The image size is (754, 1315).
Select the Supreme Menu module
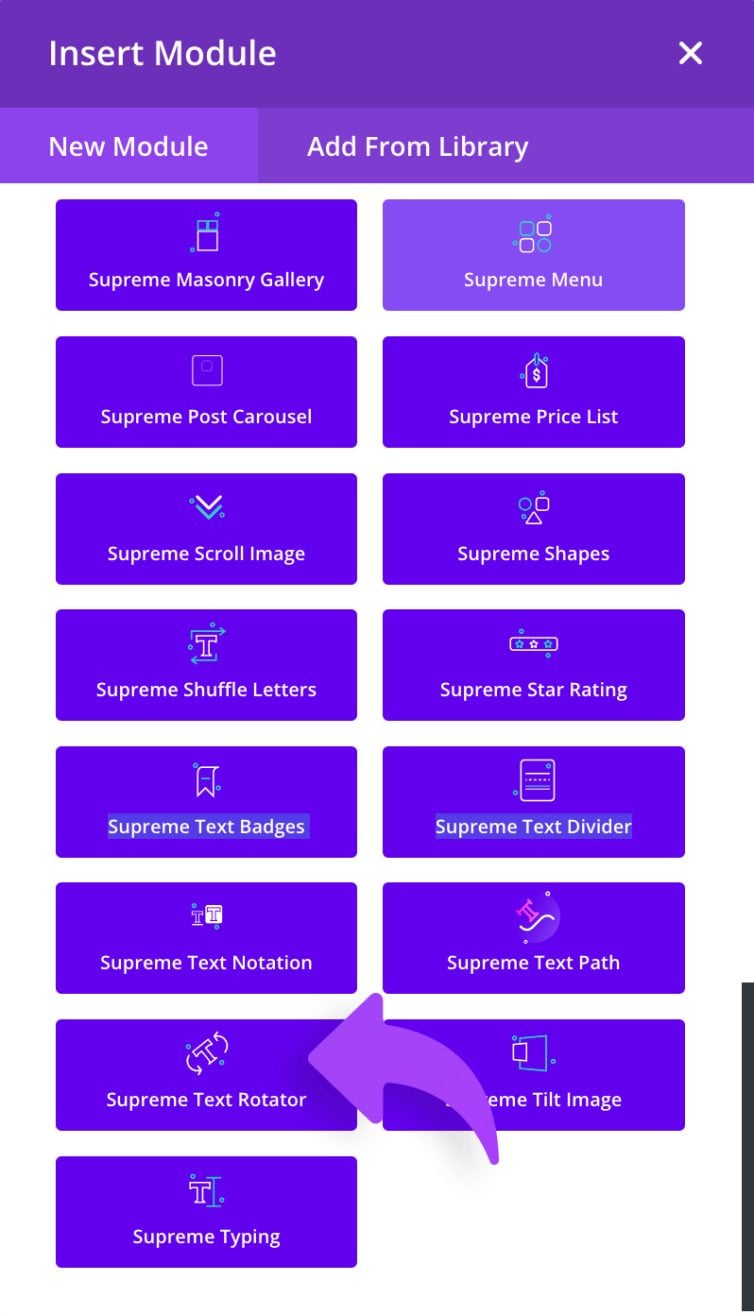click(x=533, y=255)
